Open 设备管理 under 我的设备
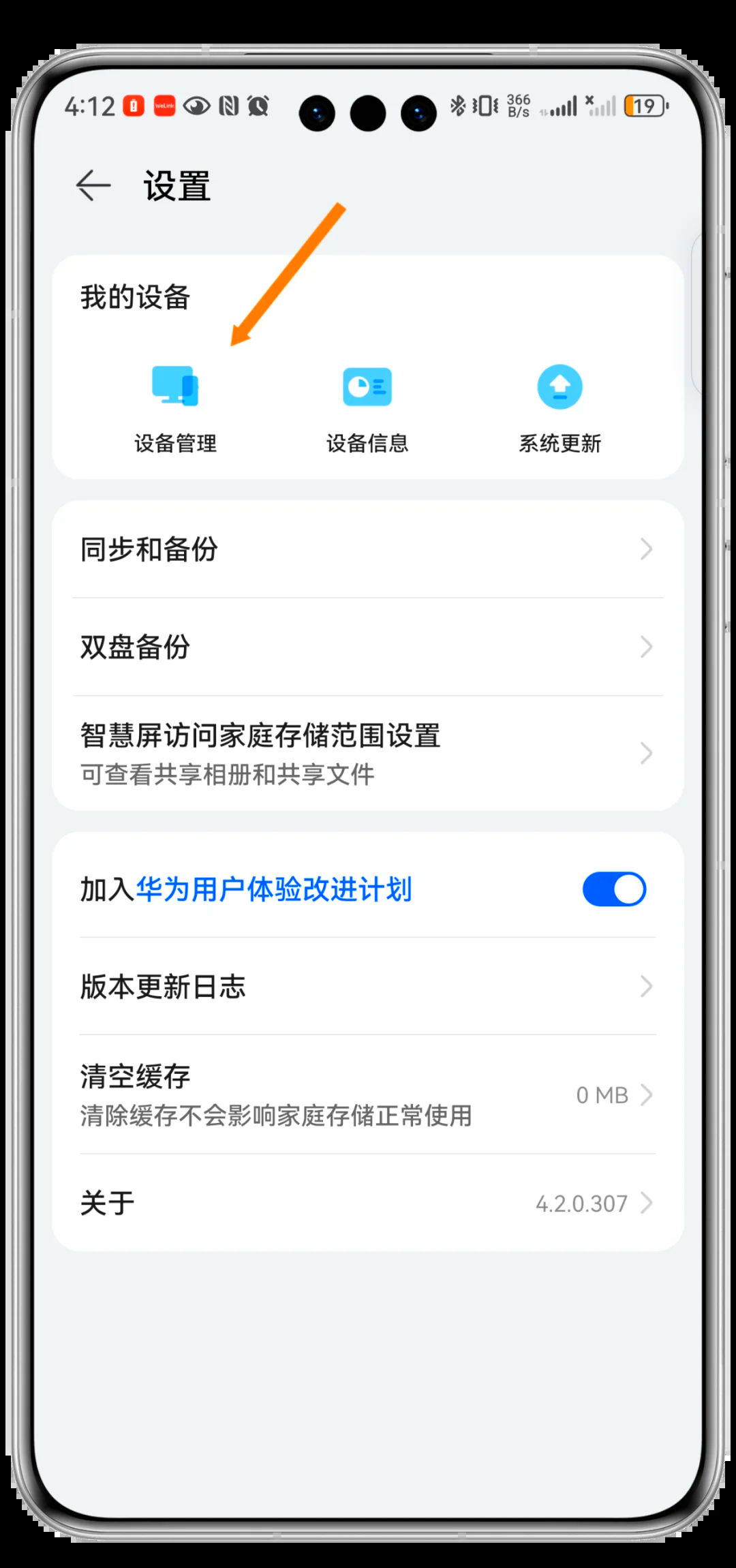 click(175, 406)
